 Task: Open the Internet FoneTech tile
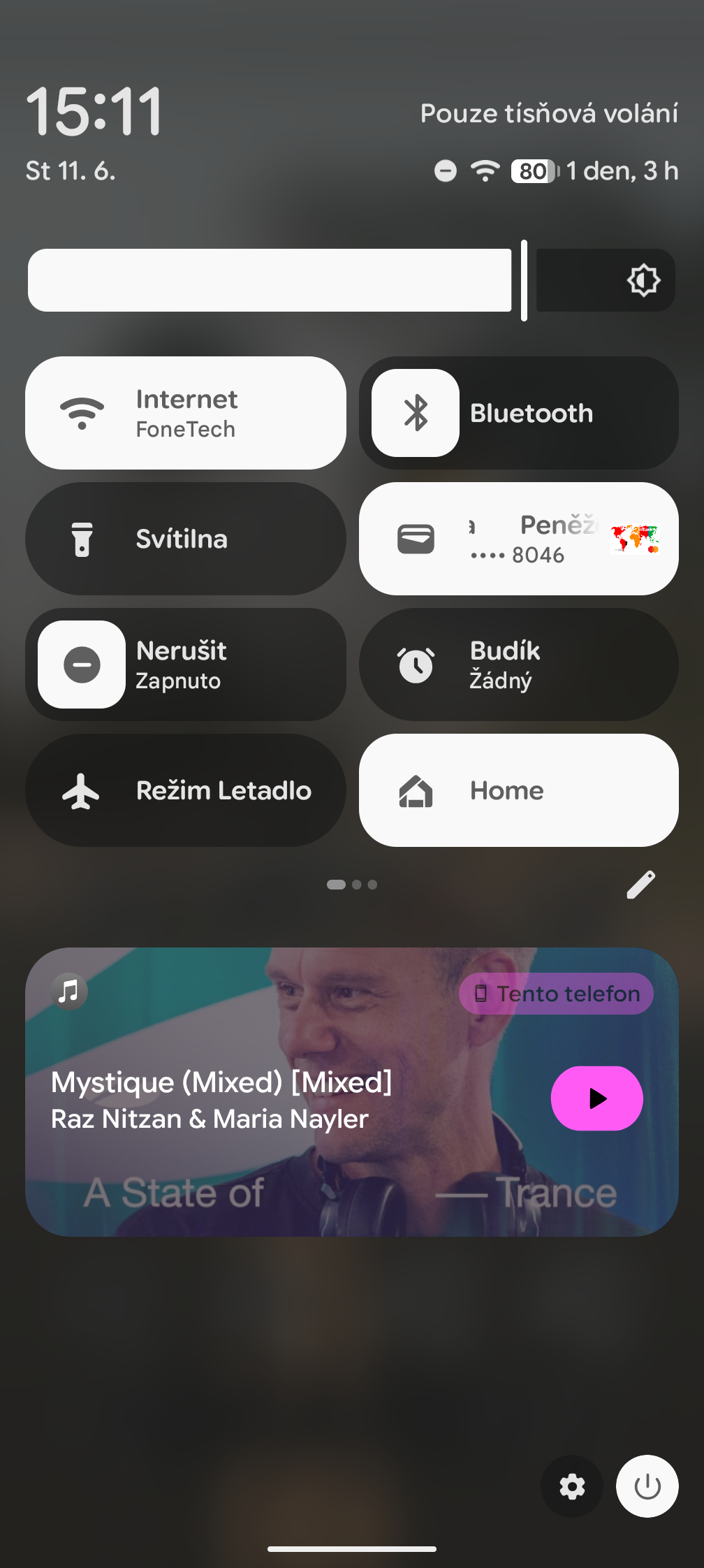coord(186,413)
